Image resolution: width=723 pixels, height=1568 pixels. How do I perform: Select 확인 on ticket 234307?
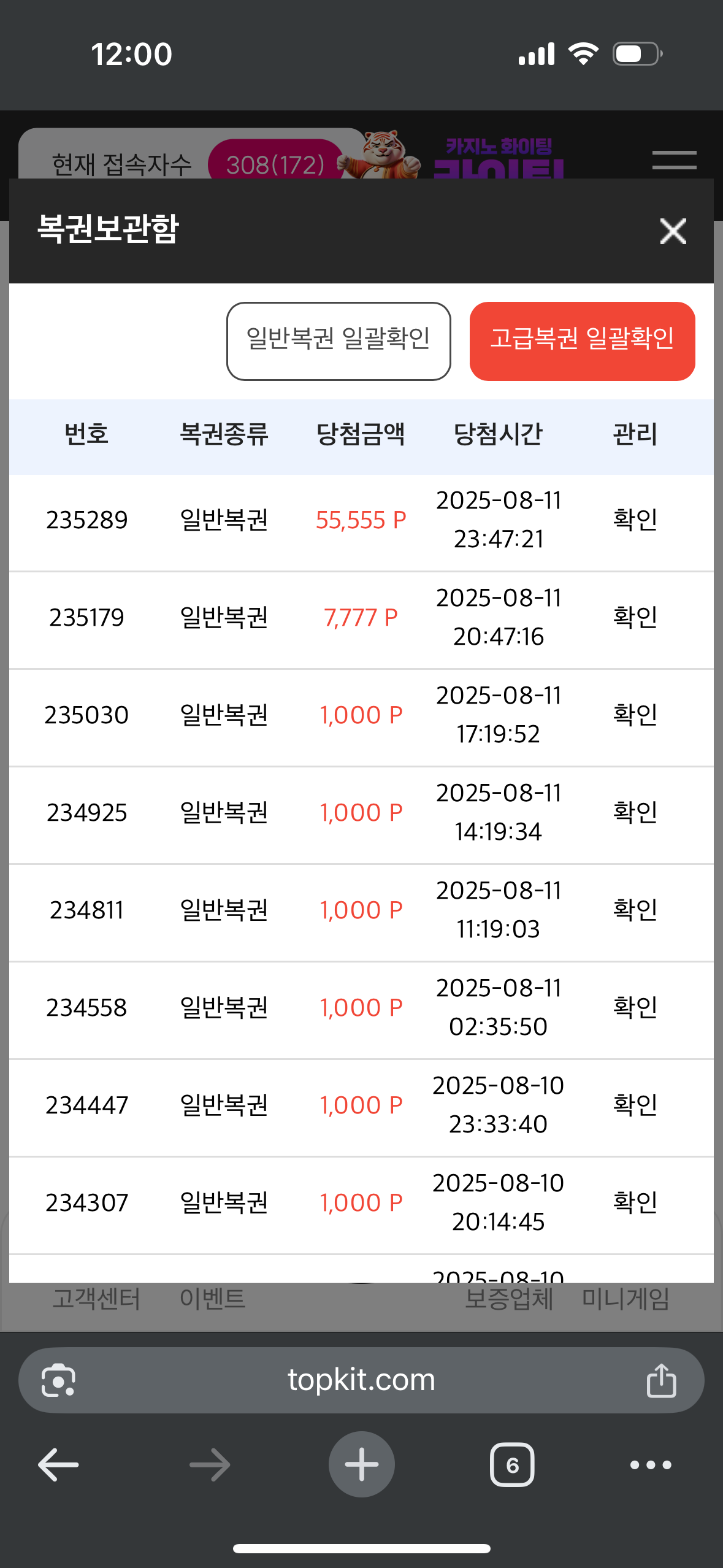point(635,1202)
